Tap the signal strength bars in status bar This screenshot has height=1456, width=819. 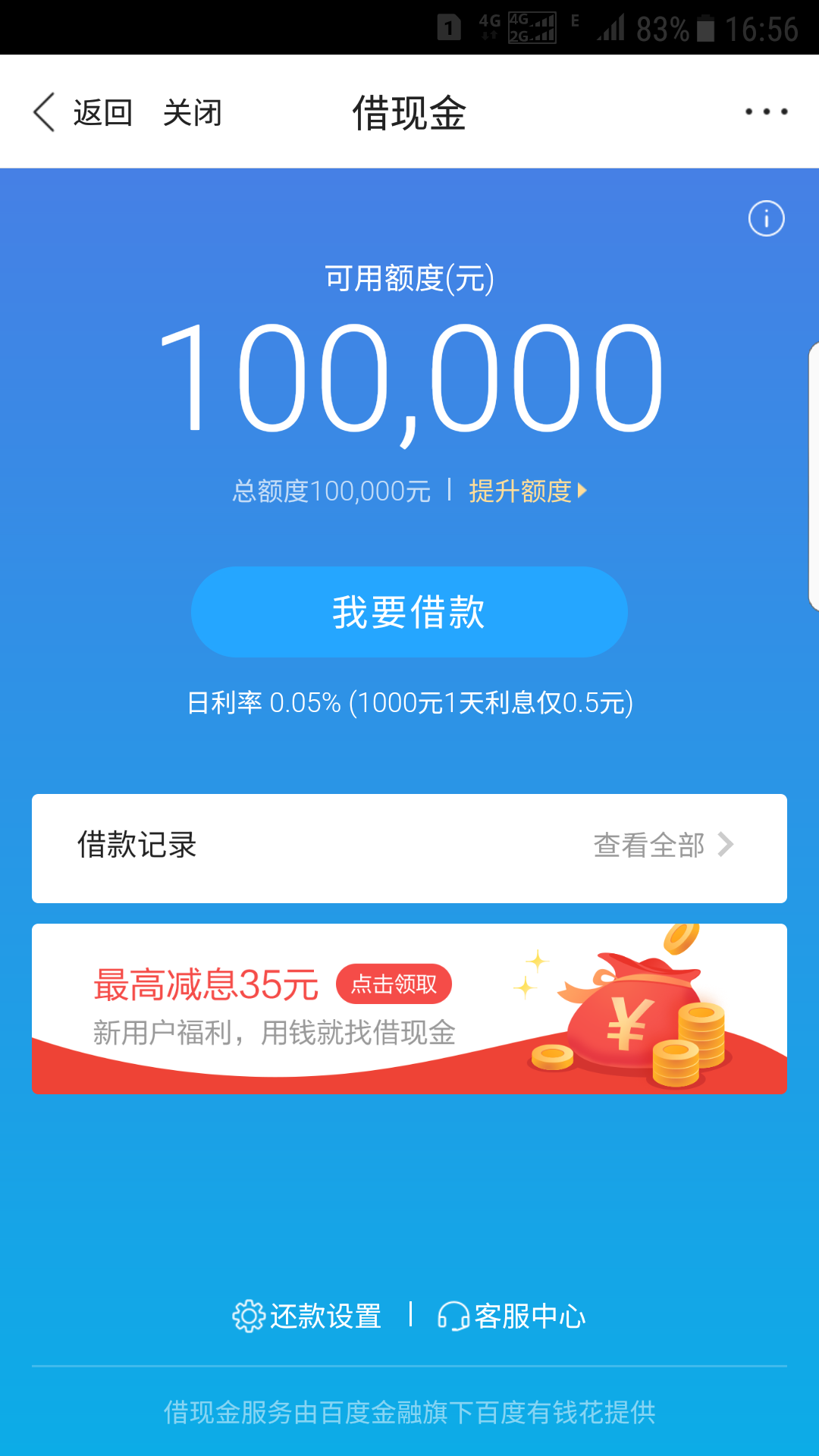(611, 25)
